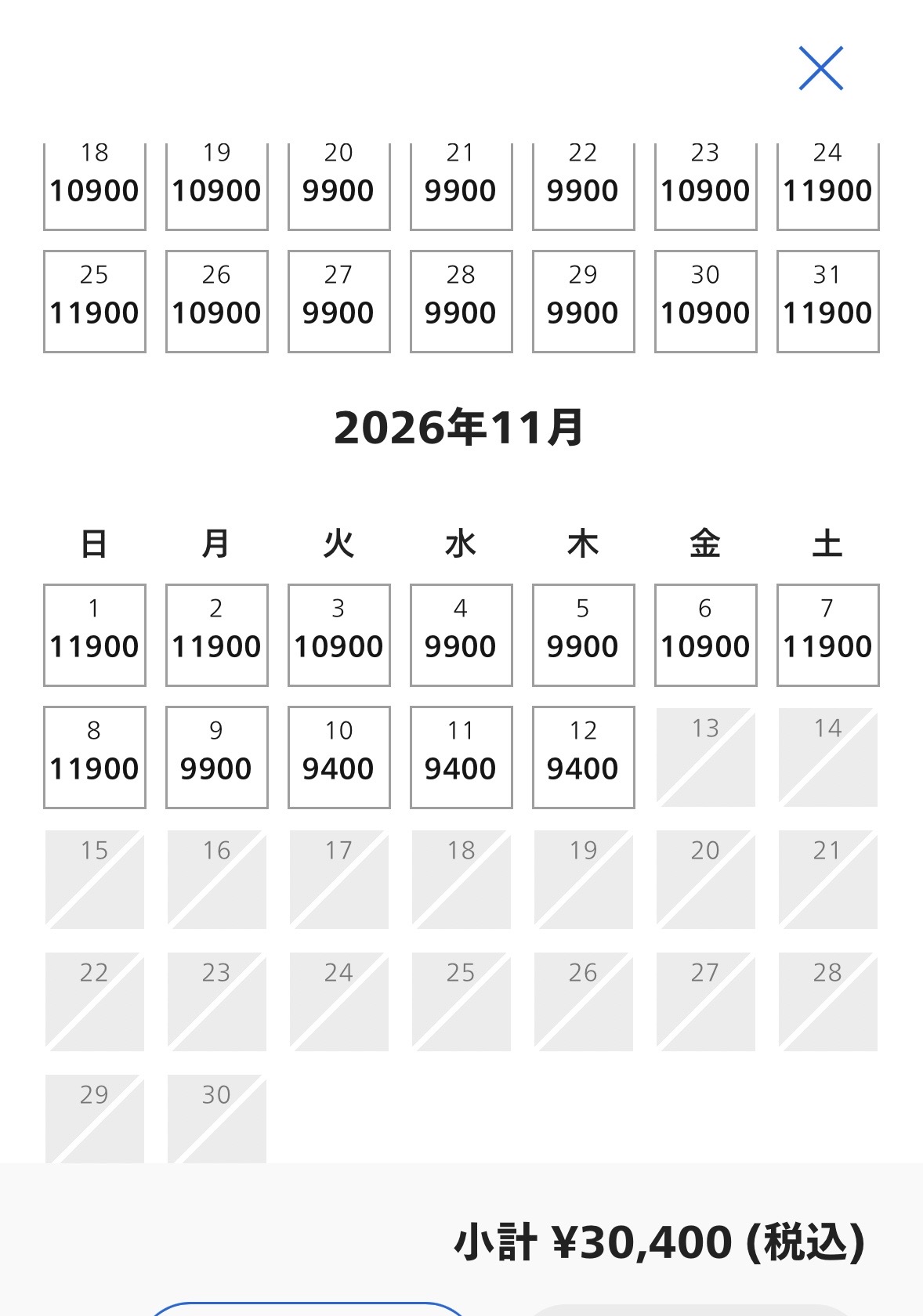The image size is (923, 1316).
Task: Select October 25 priced 11900
Action: [95, 302]
